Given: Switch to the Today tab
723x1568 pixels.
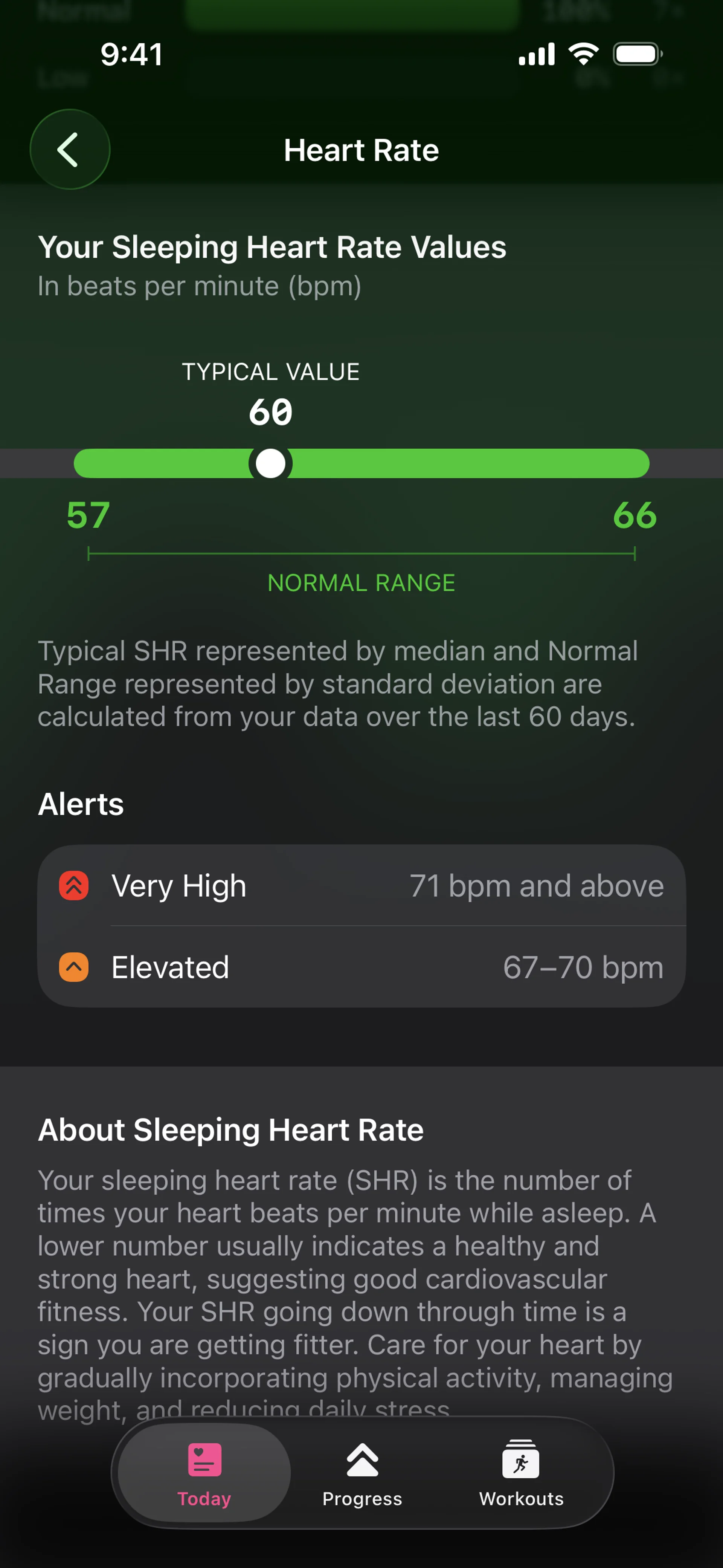Looking at the screenshot, I should [x=204, y=1473].
